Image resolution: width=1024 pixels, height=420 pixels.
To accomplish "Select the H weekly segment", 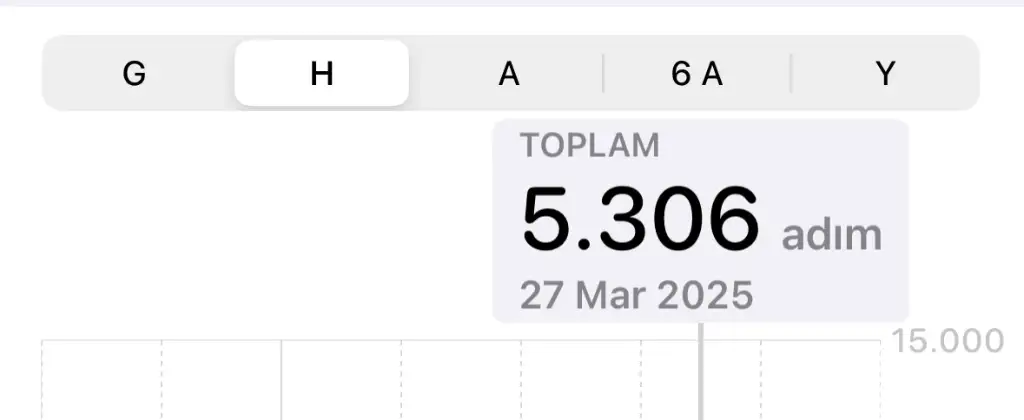I will click(x=321, y=74).
